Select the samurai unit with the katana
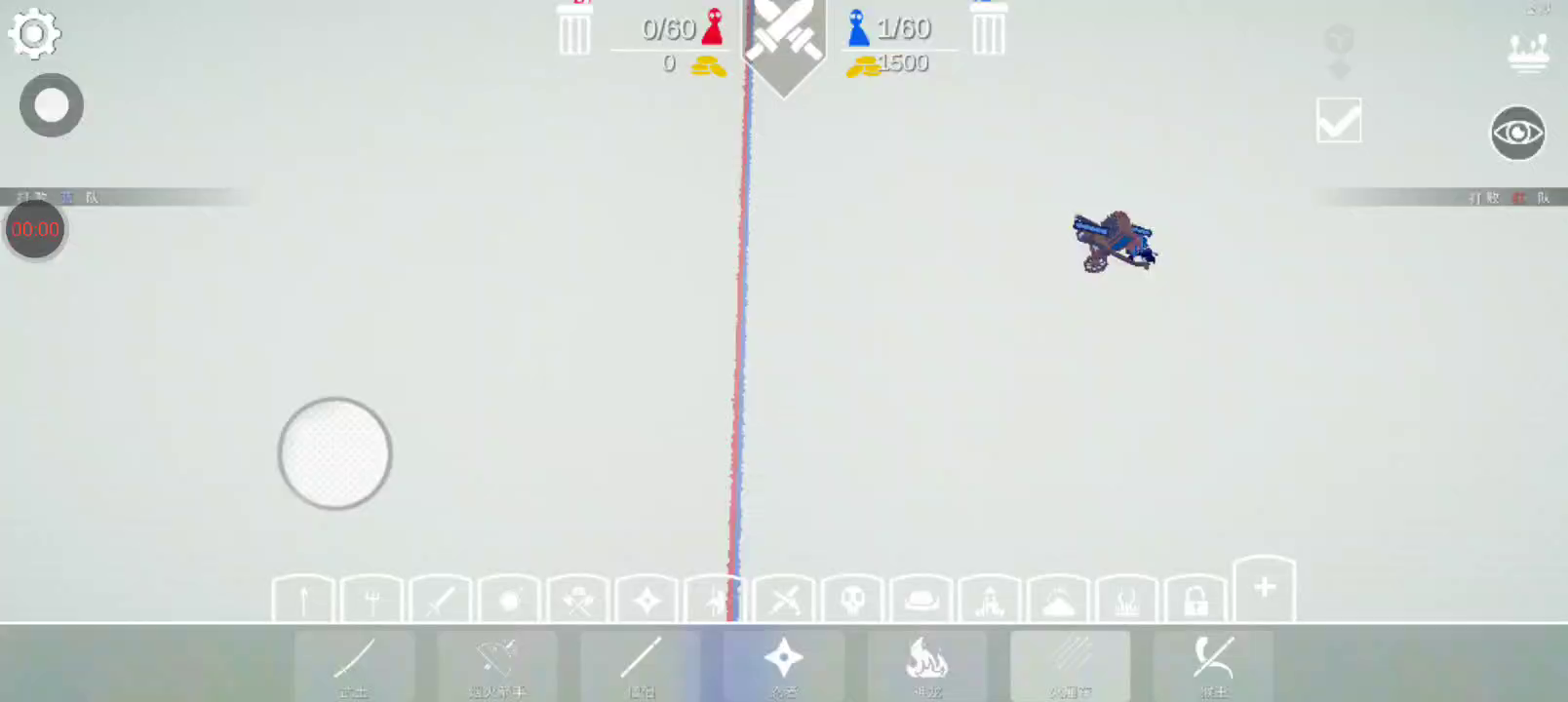 [x=354, y=665]
